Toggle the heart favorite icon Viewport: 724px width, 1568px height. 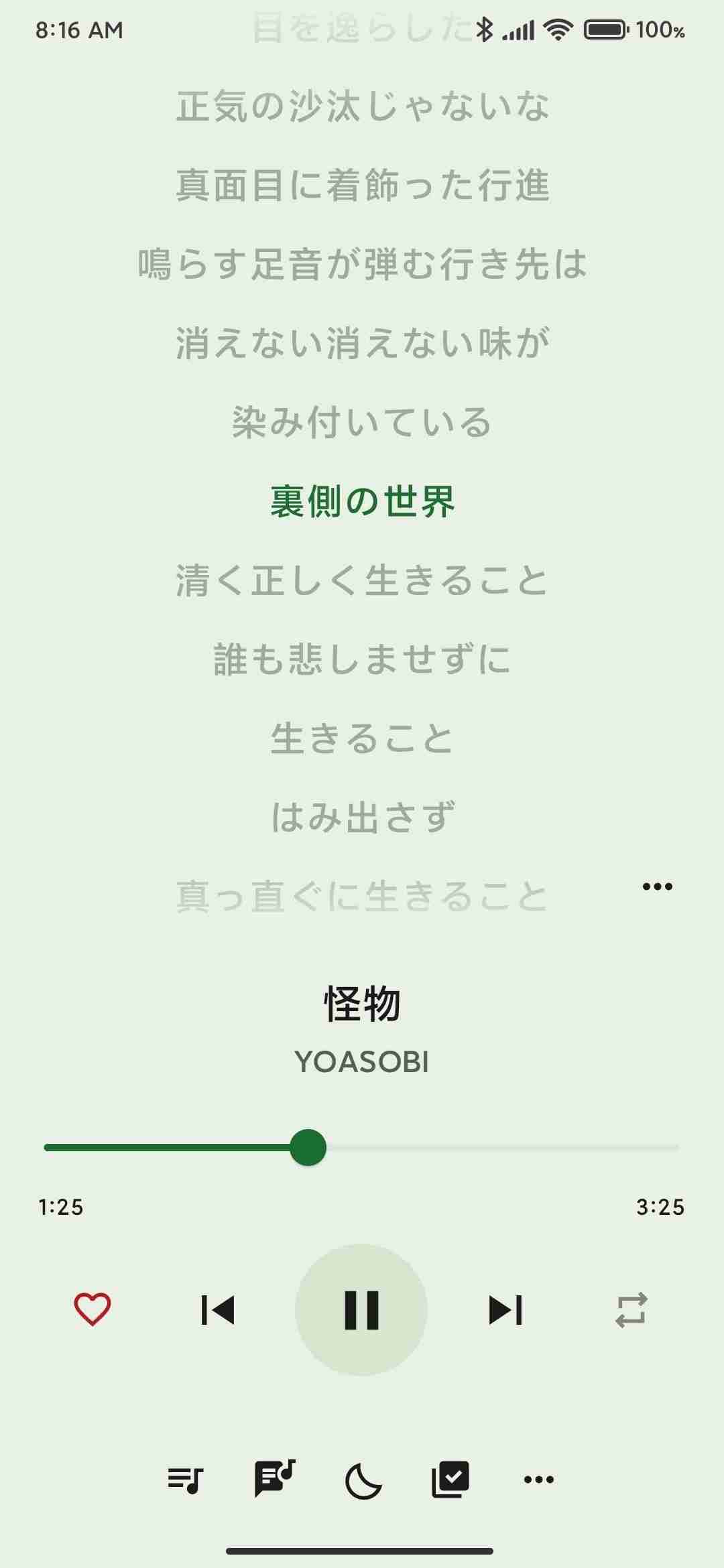(93, 1309)
